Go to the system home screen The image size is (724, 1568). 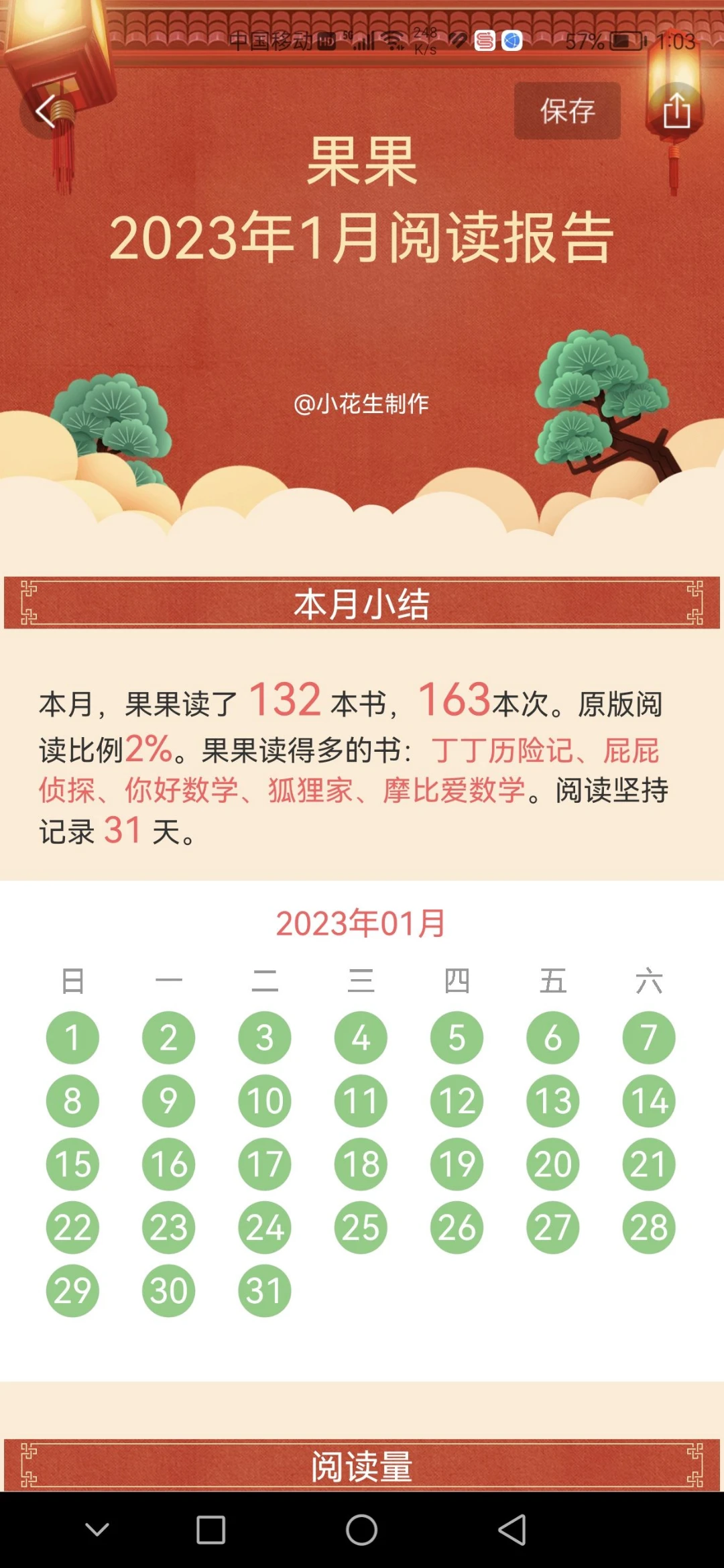click(x=361, y=1530)
